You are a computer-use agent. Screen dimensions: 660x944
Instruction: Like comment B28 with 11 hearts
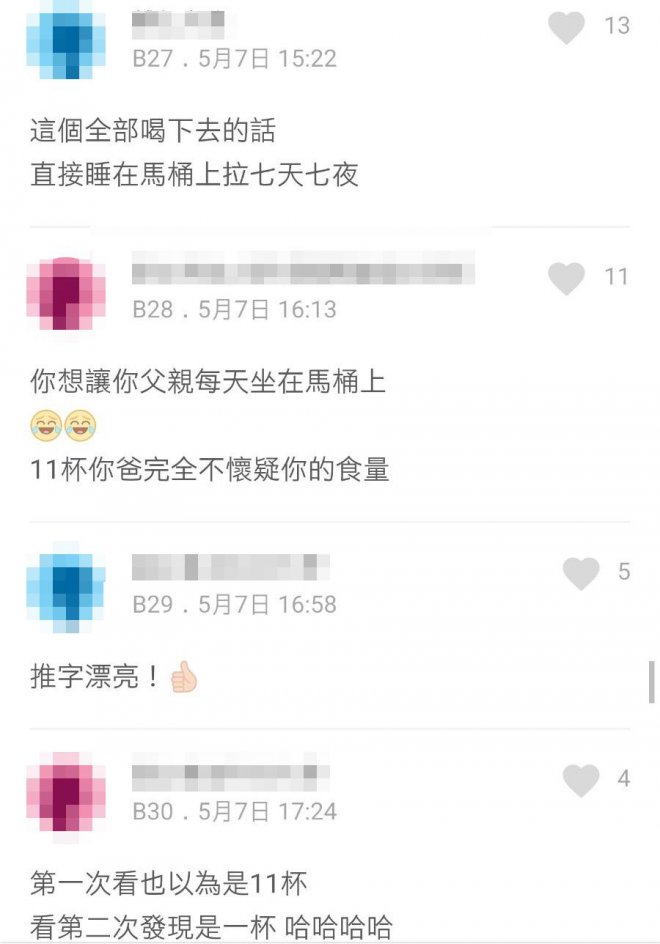coord(567,277)
